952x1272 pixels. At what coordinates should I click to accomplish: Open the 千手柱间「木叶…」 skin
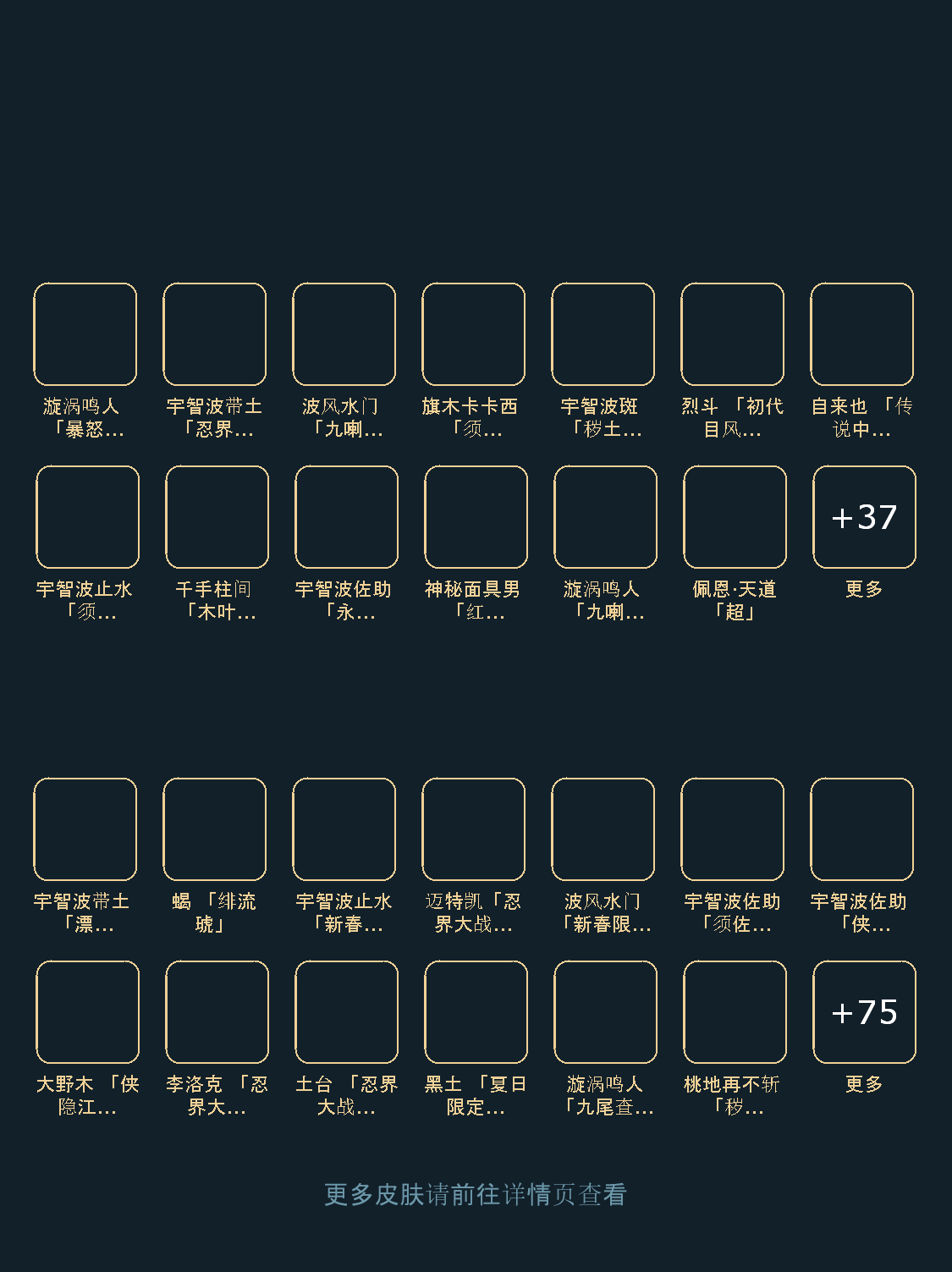point(217,517)
